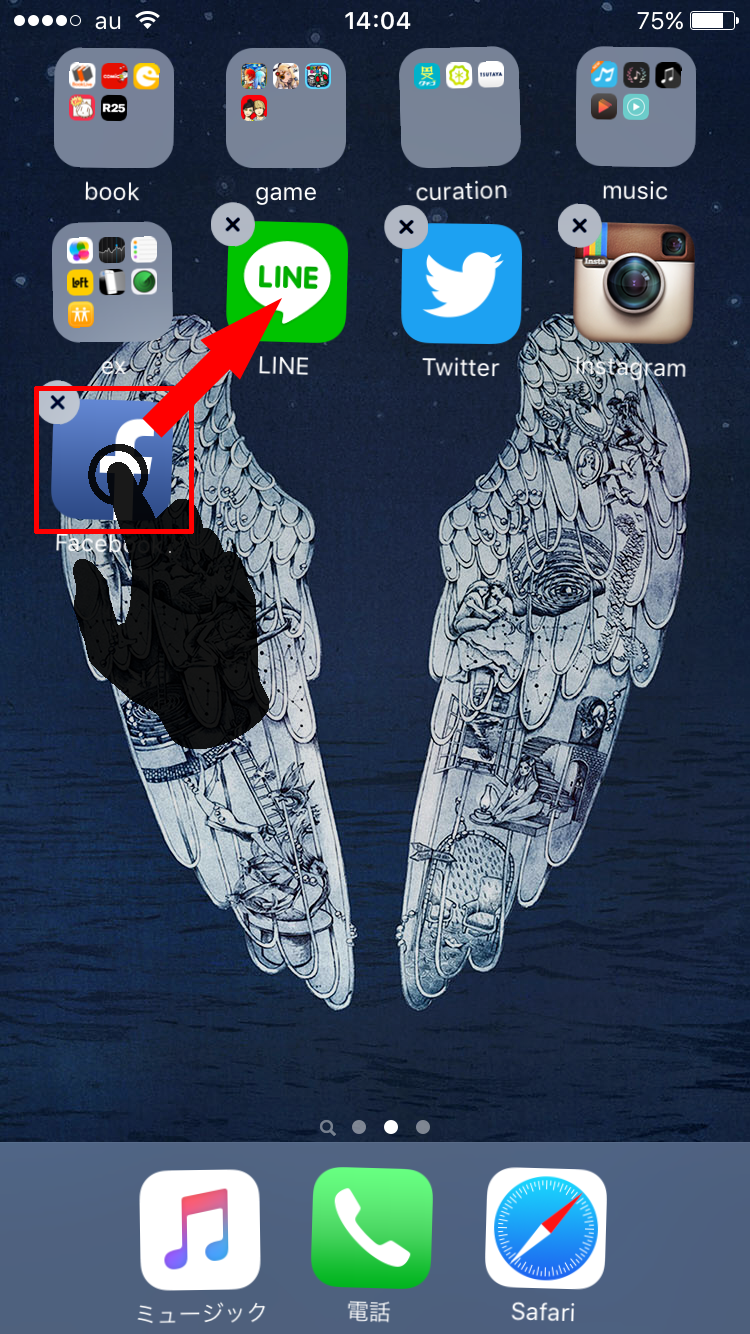Screen dimensions: 750x1334
Task: Open the ex folder
Action: tap(113, 283)
